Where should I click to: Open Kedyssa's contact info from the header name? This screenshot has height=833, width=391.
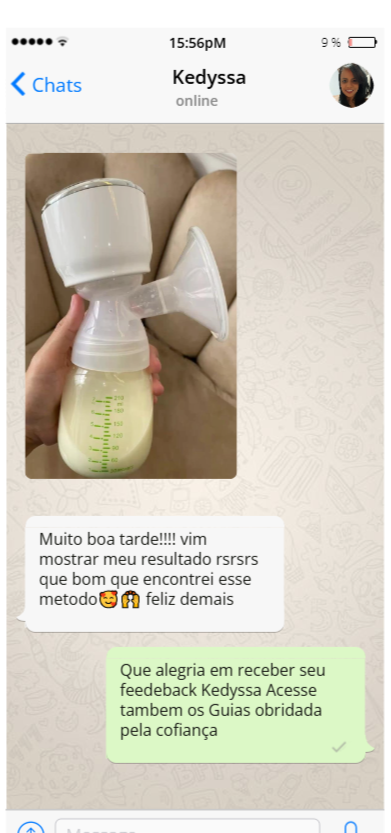209,78
